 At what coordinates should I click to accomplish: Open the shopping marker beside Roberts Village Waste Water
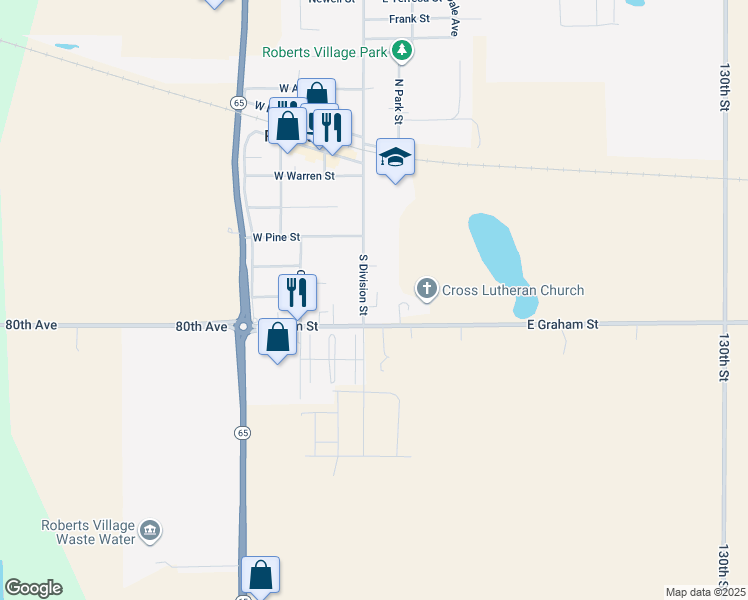[260, 575]
